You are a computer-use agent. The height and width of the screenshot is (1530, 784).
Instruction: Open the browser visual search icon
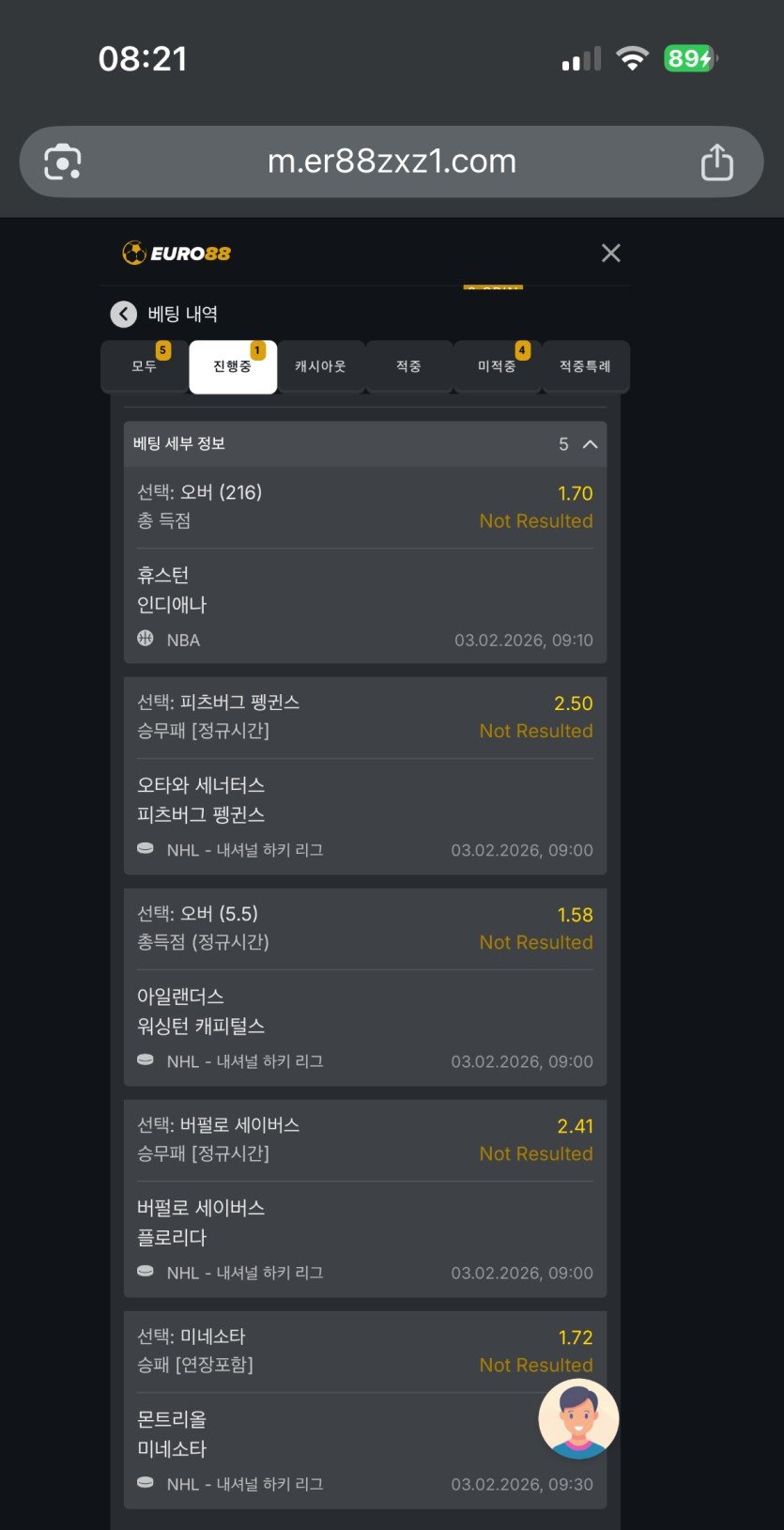(63, 162)
